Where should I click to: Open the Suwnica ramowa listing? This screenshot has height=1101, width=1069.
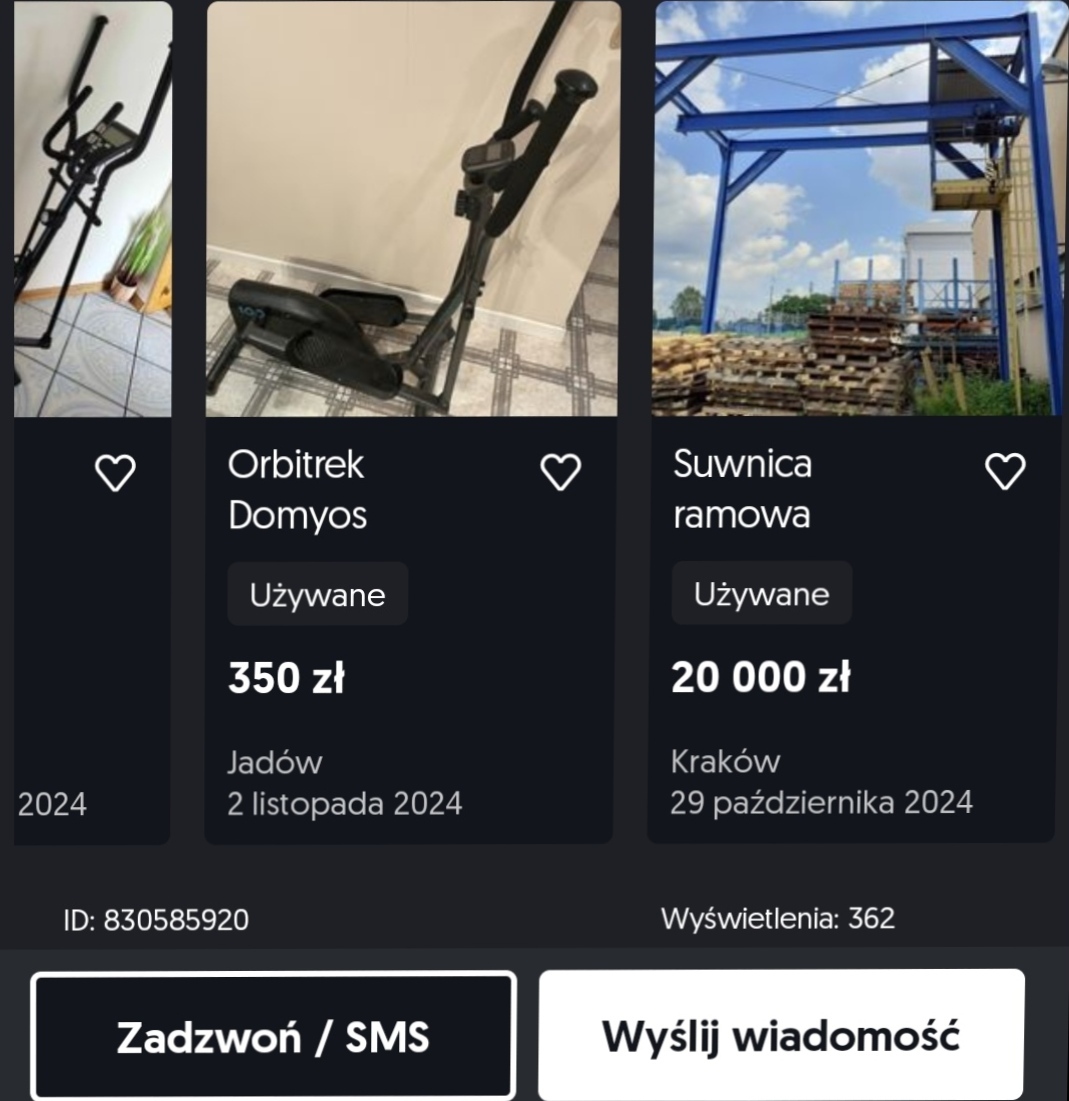[742, 490]
